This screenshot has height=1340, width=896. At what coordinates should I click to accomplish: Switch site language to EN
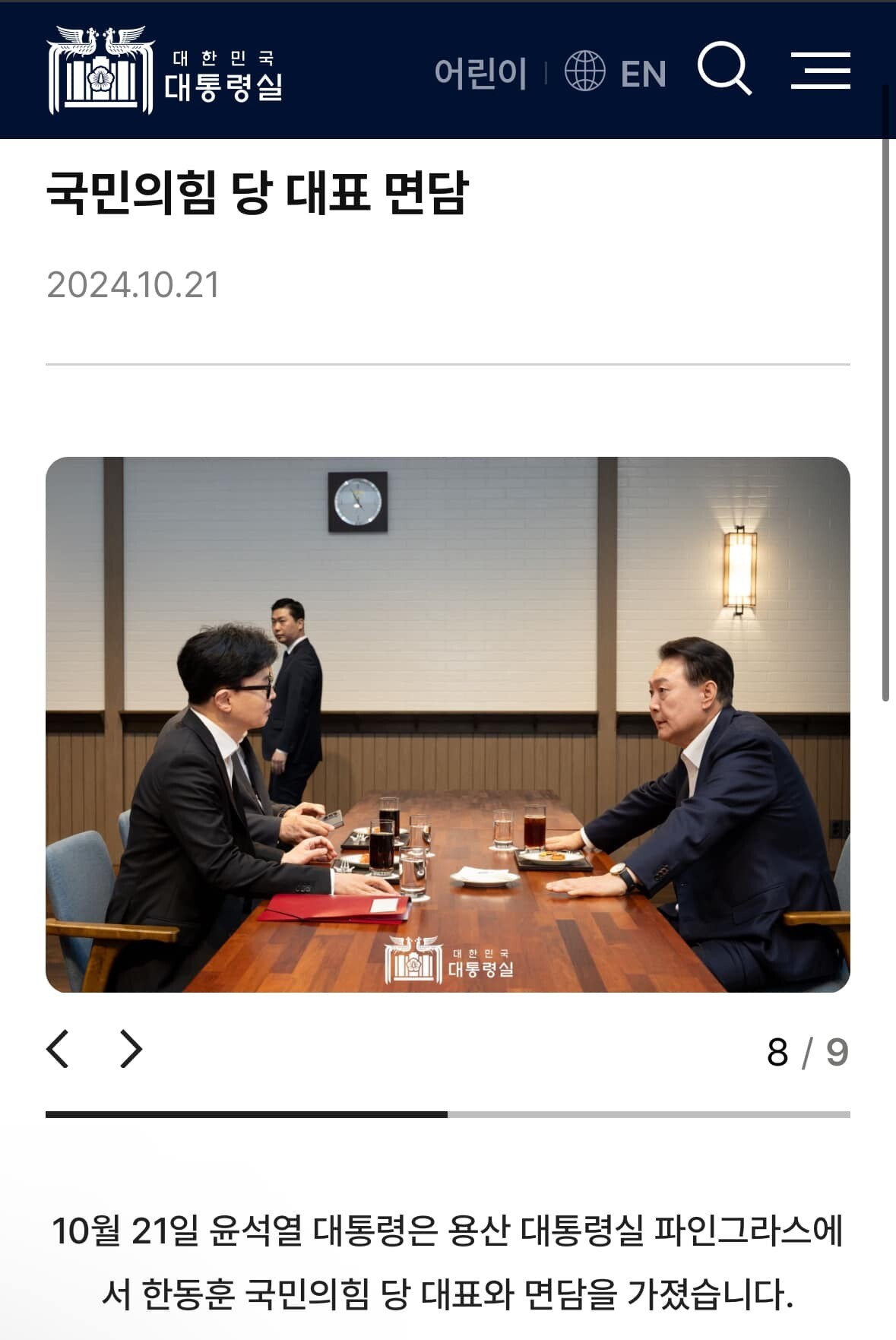[x=616, y=73]
